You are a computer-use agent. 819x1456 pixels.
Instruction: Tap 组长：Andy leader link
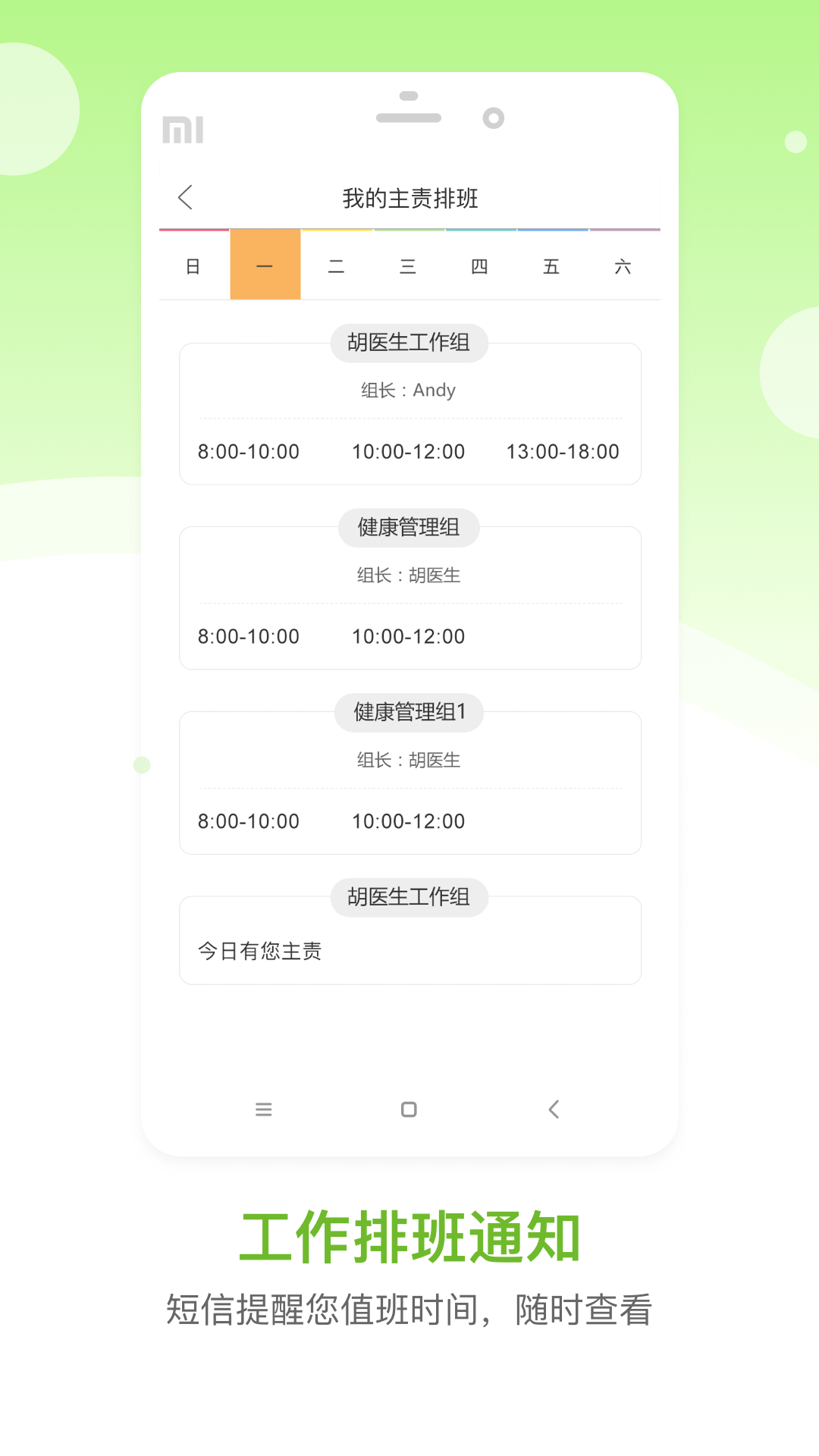(408, 390)
